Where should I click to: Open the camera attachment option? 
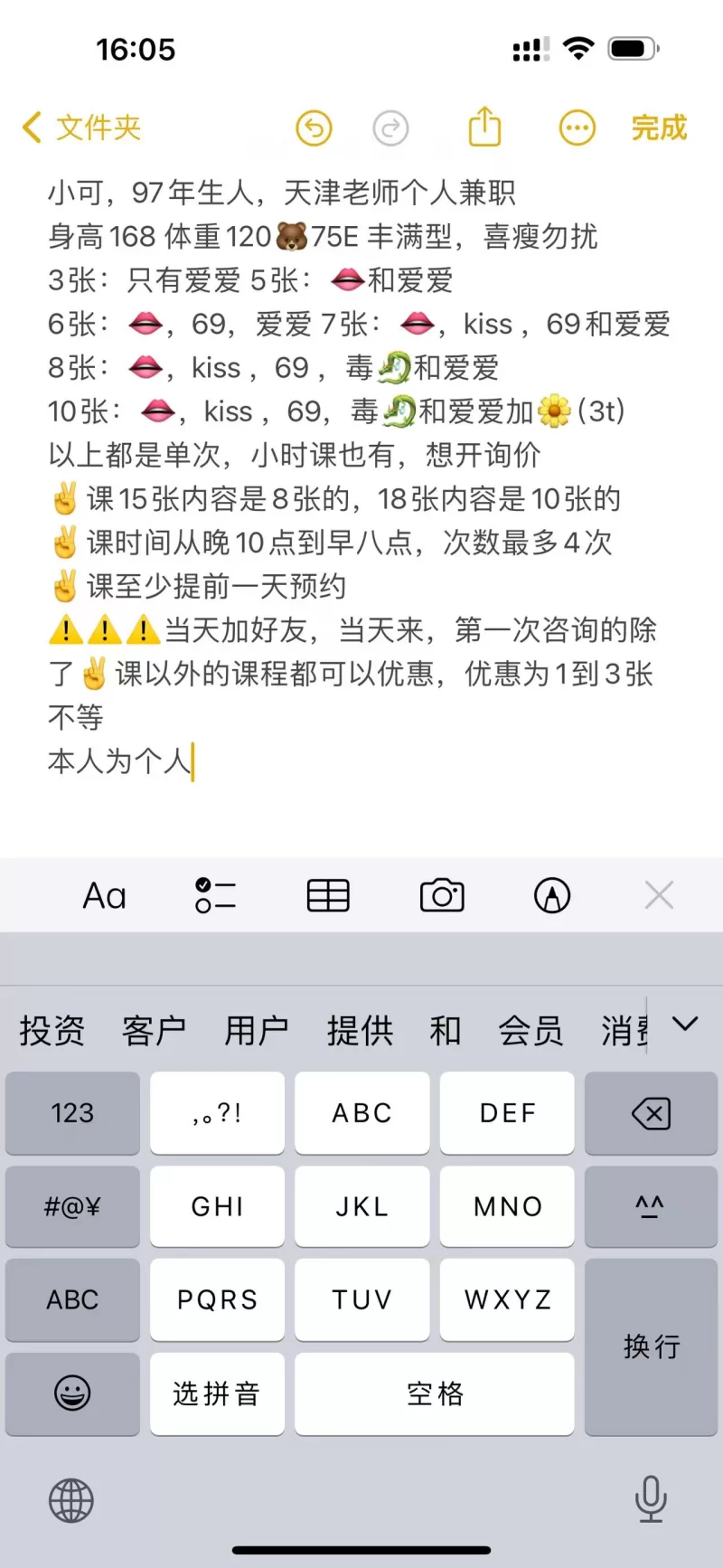[x=442, y=896]
